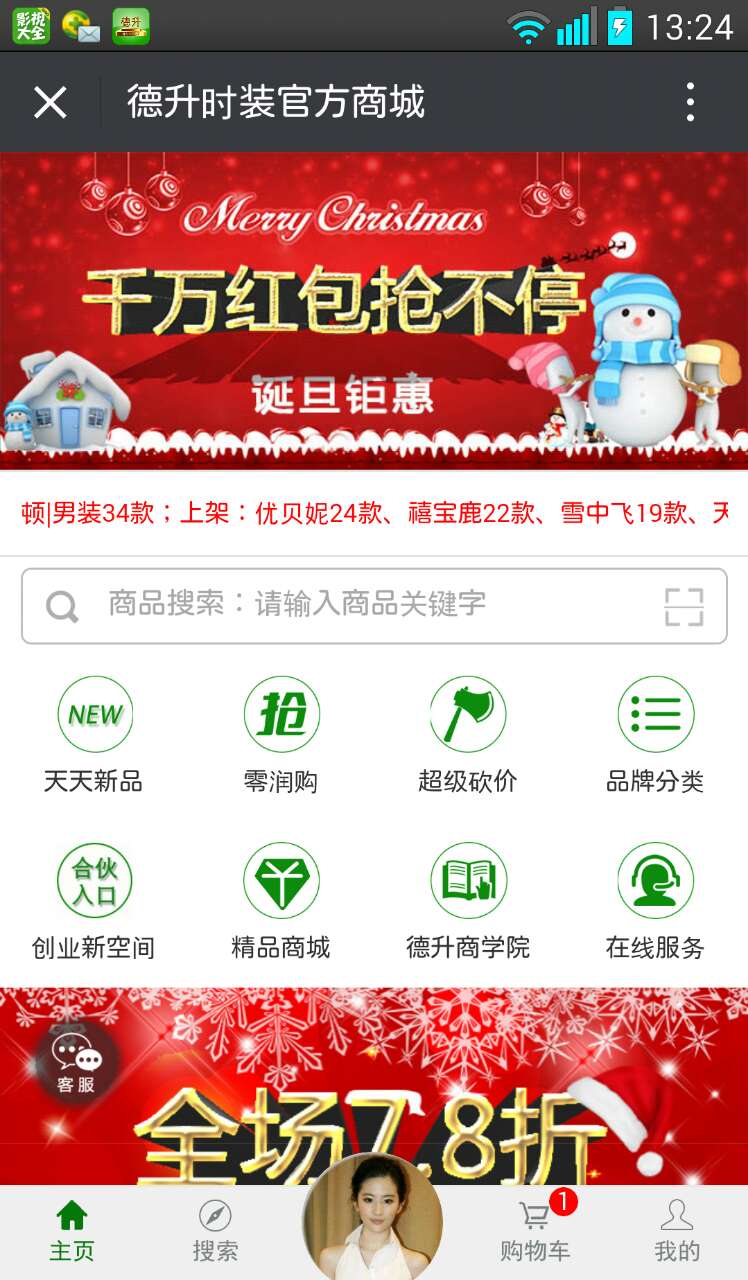Image resolution: width=748 pixels, height=1280 pixels.
Task: Tap the center portrait button in bottom bar
Action: point(373,1220)
